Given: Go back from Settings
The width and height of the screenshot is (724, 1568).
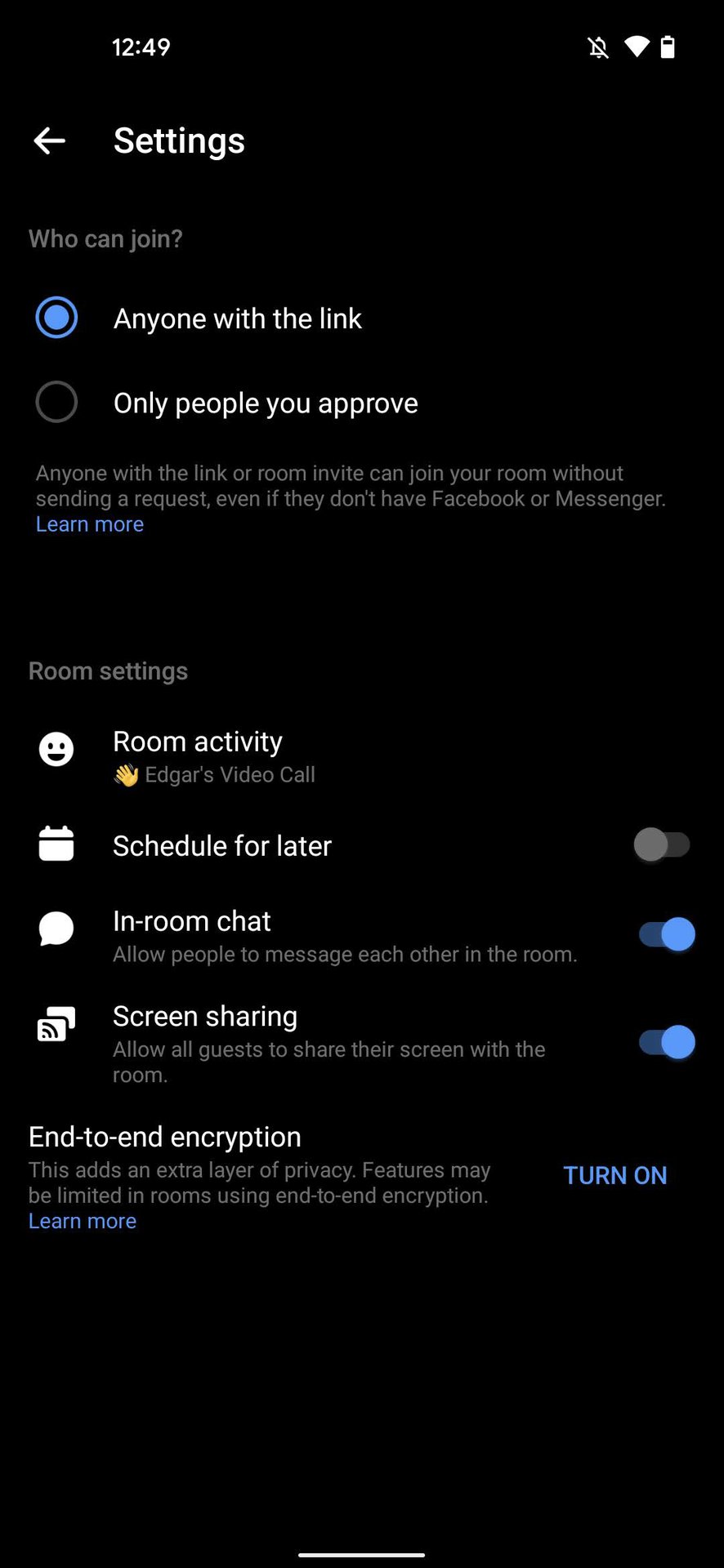Looking at the screenshot, I should click(49, 140).
